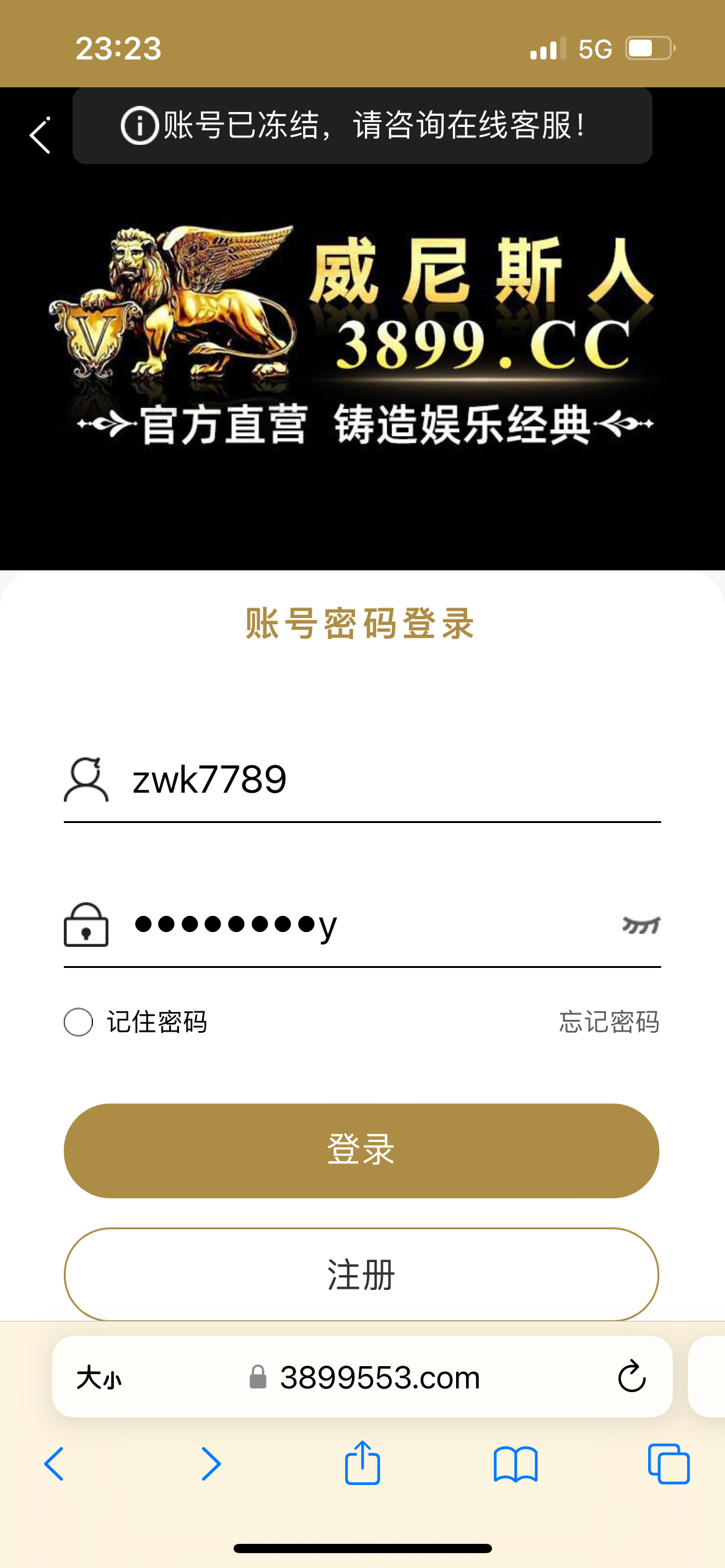Image resolution: width=725 pixels, height=1568 pixels.
Task: Click the user profile icon beside zwk7789
Action: 87,783
